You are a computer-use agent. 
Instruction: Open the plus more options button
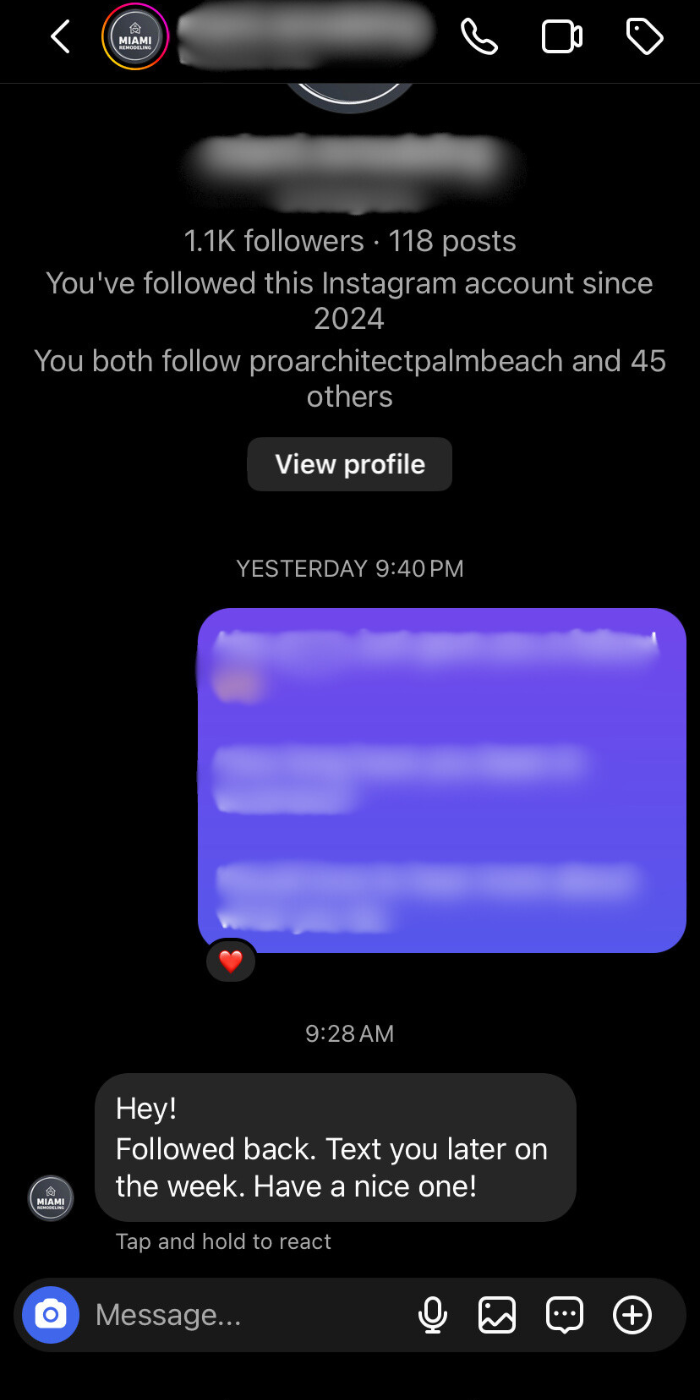632,1314
